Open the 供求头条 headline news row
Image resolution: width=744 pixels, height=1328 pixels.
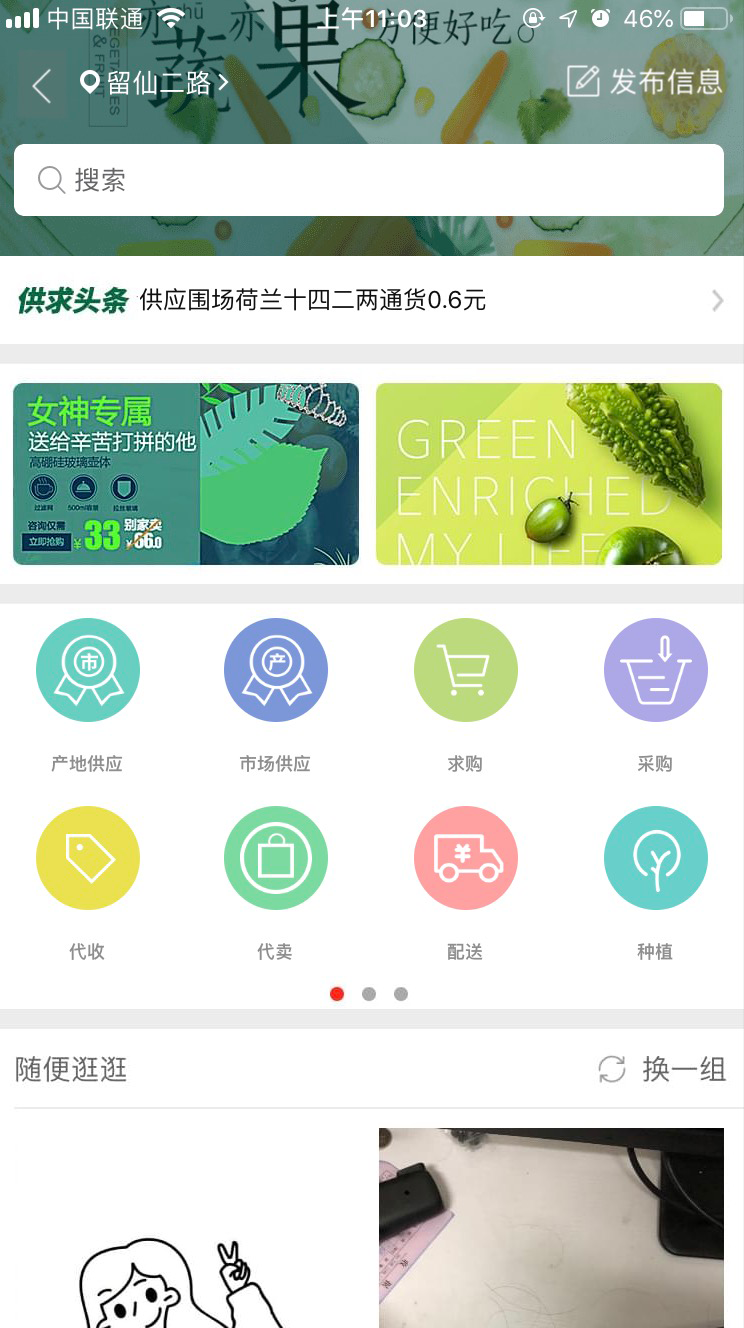369,300
